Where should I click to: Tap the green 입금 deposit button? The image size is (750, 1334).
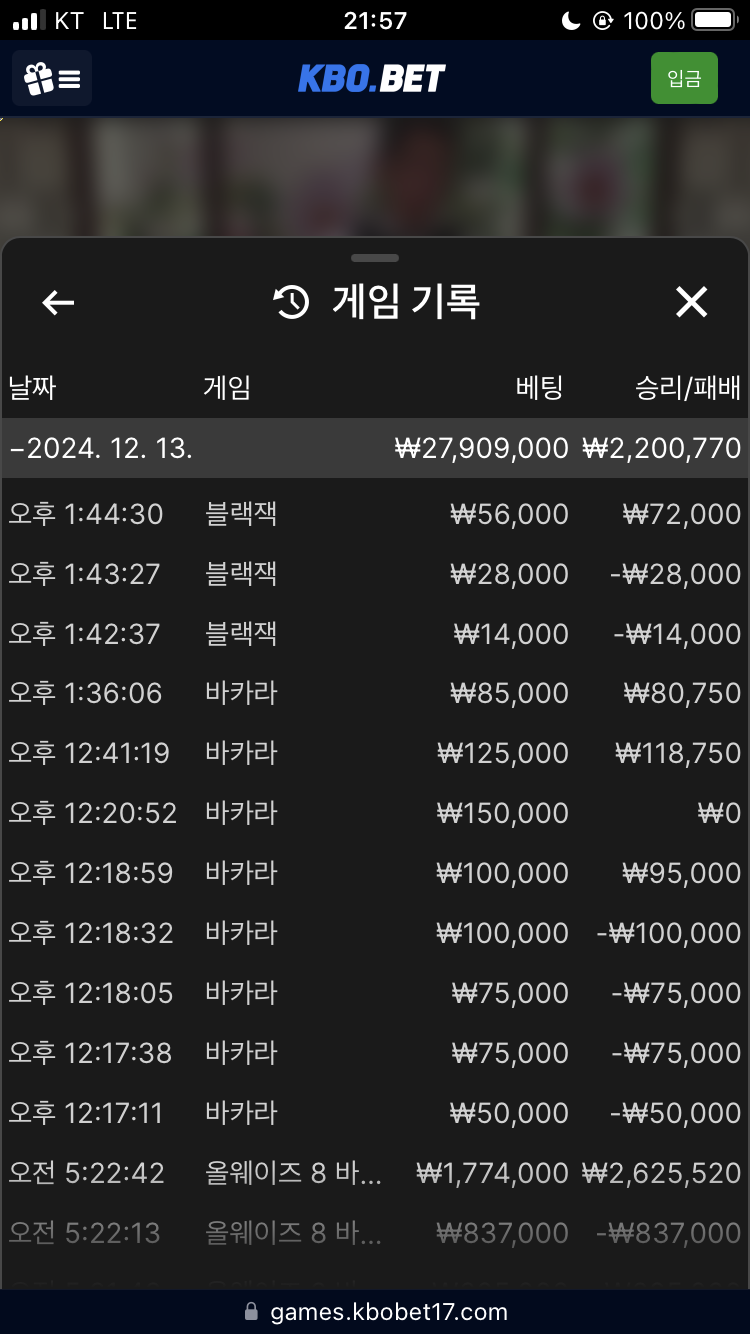pos(684,78)
